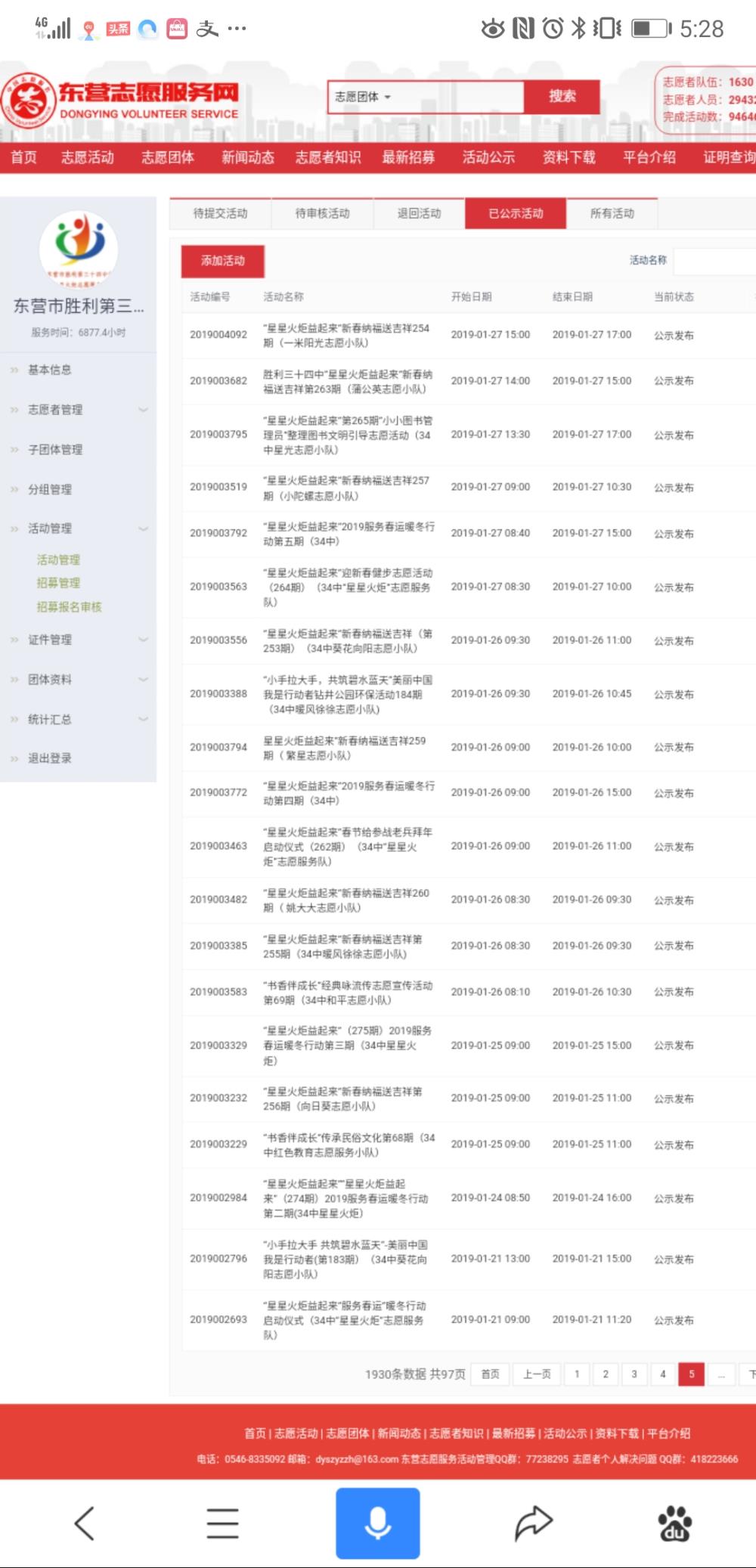
Task: Switch to the 退回活动 tab
Action: point(420,214)
